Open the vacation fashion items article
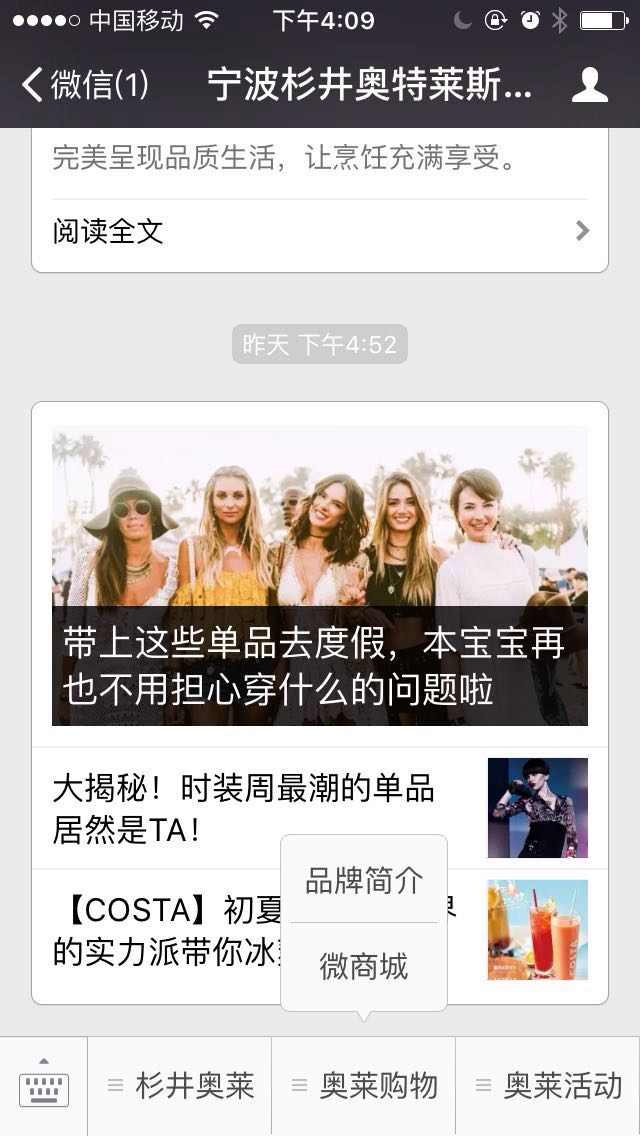 (320, 575)
